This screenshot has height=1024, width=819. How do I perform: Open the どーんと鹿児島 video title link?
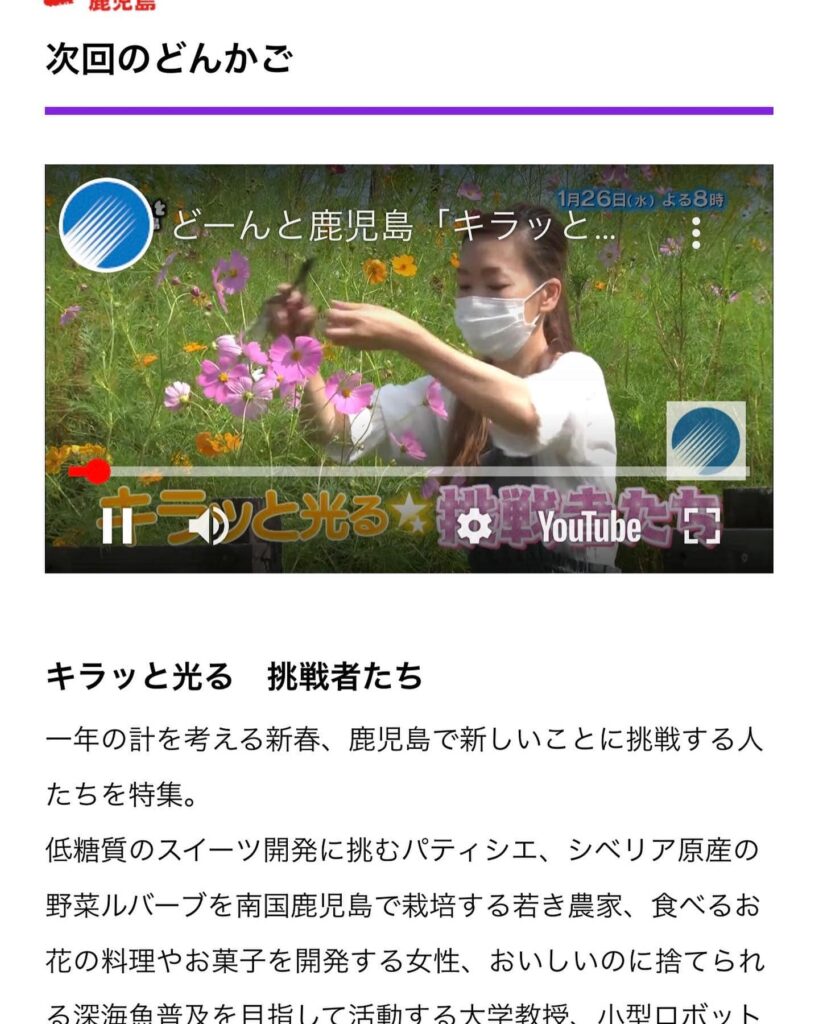point(390,226)
